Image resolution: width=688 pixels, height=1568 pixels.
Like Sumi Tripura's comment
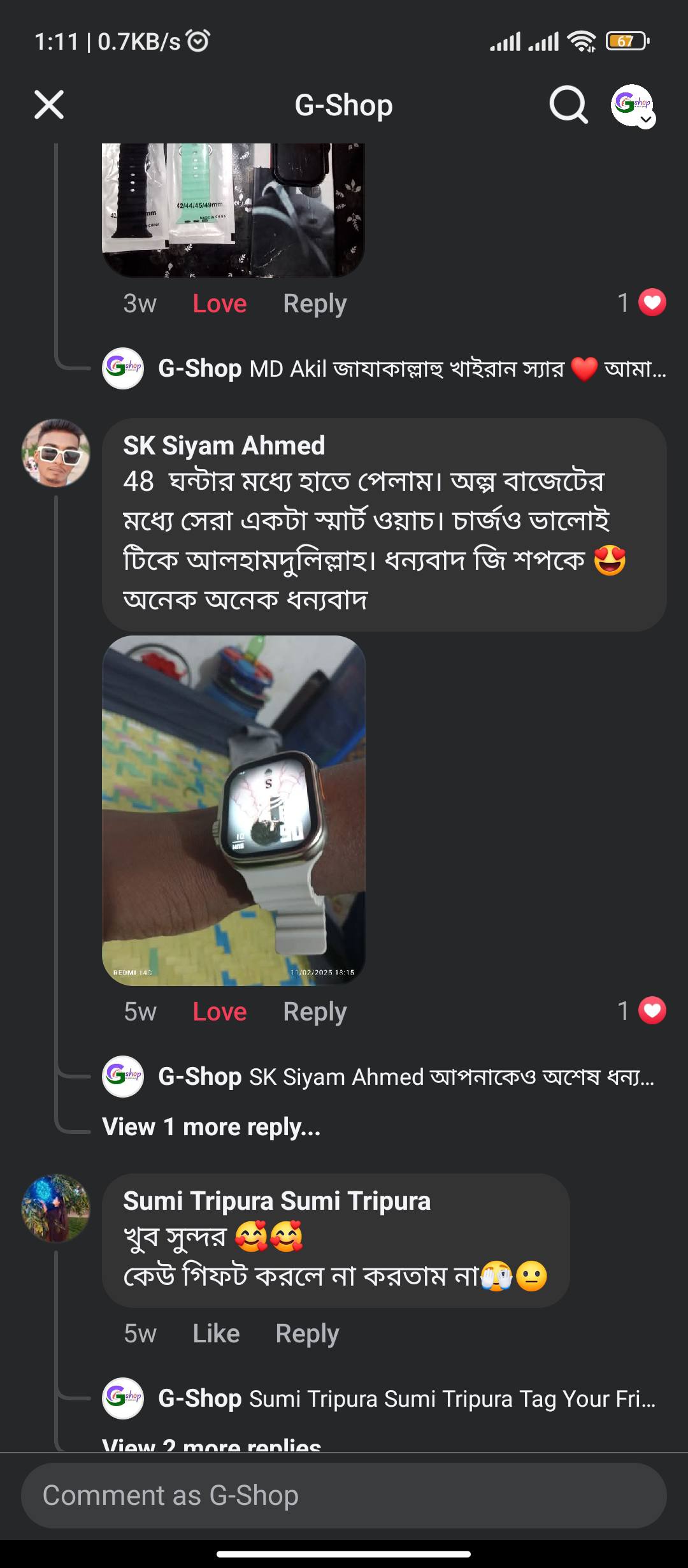pos(216,1333)
